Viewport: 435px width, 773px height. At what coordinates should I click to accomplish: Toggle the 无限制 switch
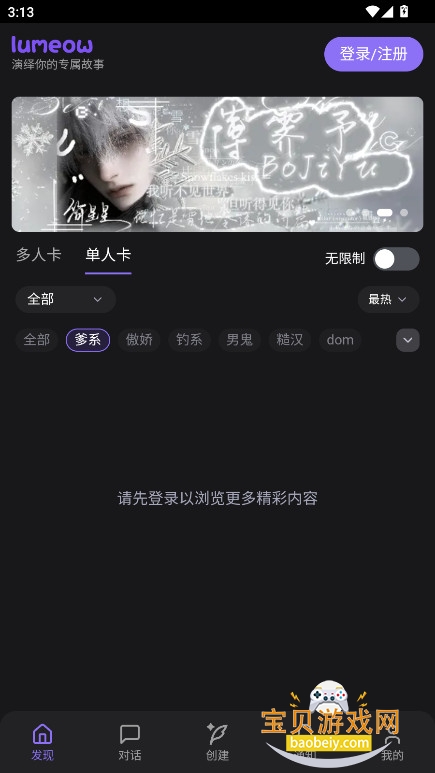tap(396, 258)
